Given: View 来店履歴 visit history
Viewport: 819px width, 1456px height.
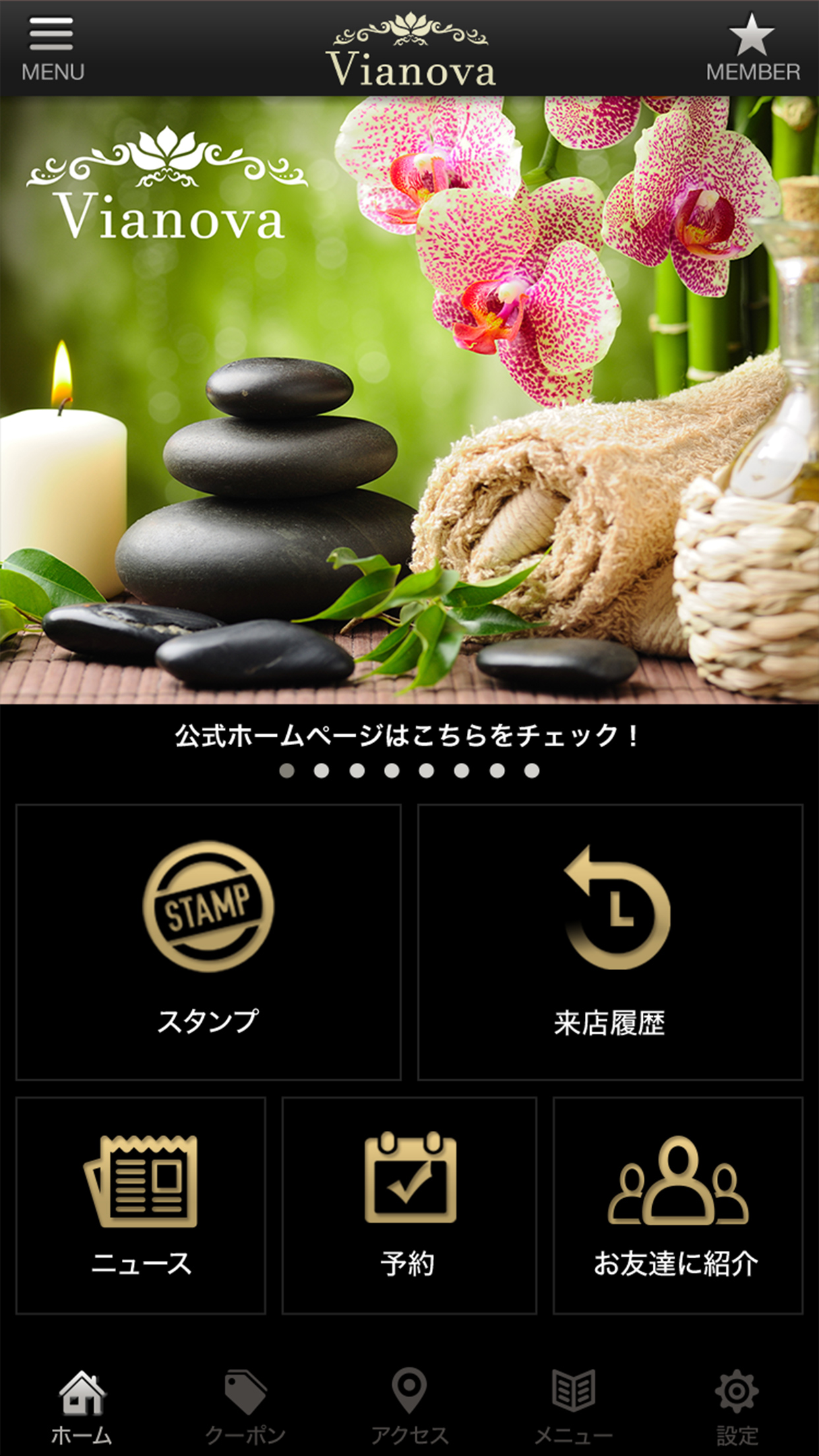Looking at the screenshot, I should 610,942.
